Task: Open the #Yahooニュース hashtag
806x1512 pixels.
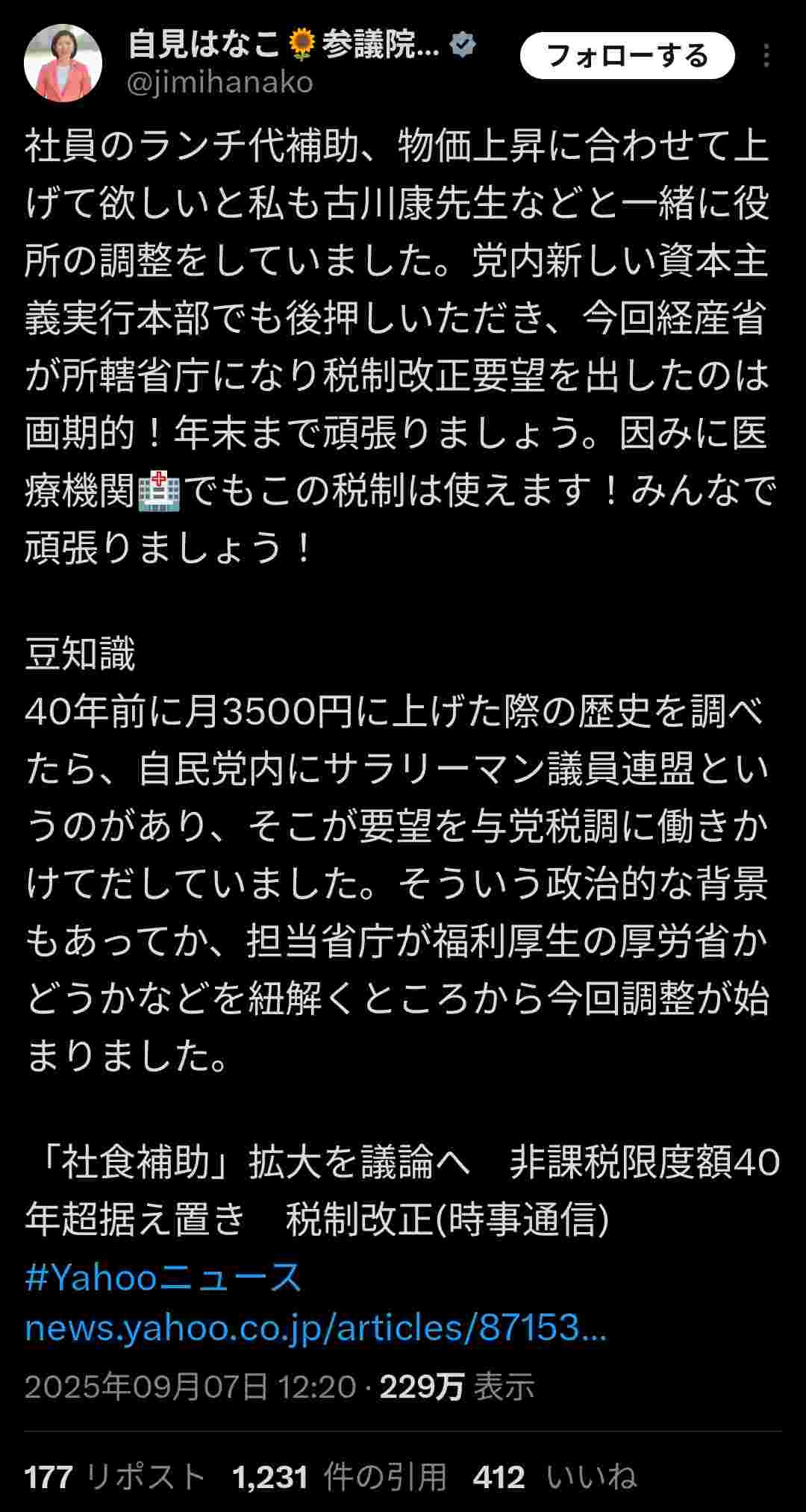Action: point(163,1277)
